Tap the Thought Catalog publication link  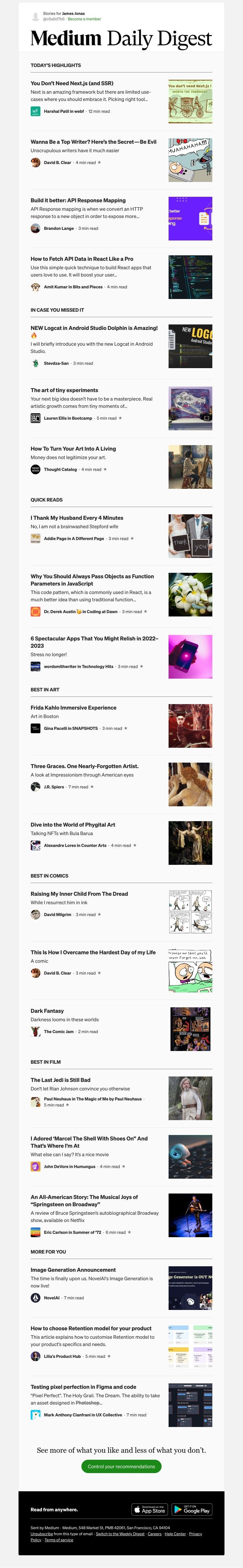[x=60, y=469]
